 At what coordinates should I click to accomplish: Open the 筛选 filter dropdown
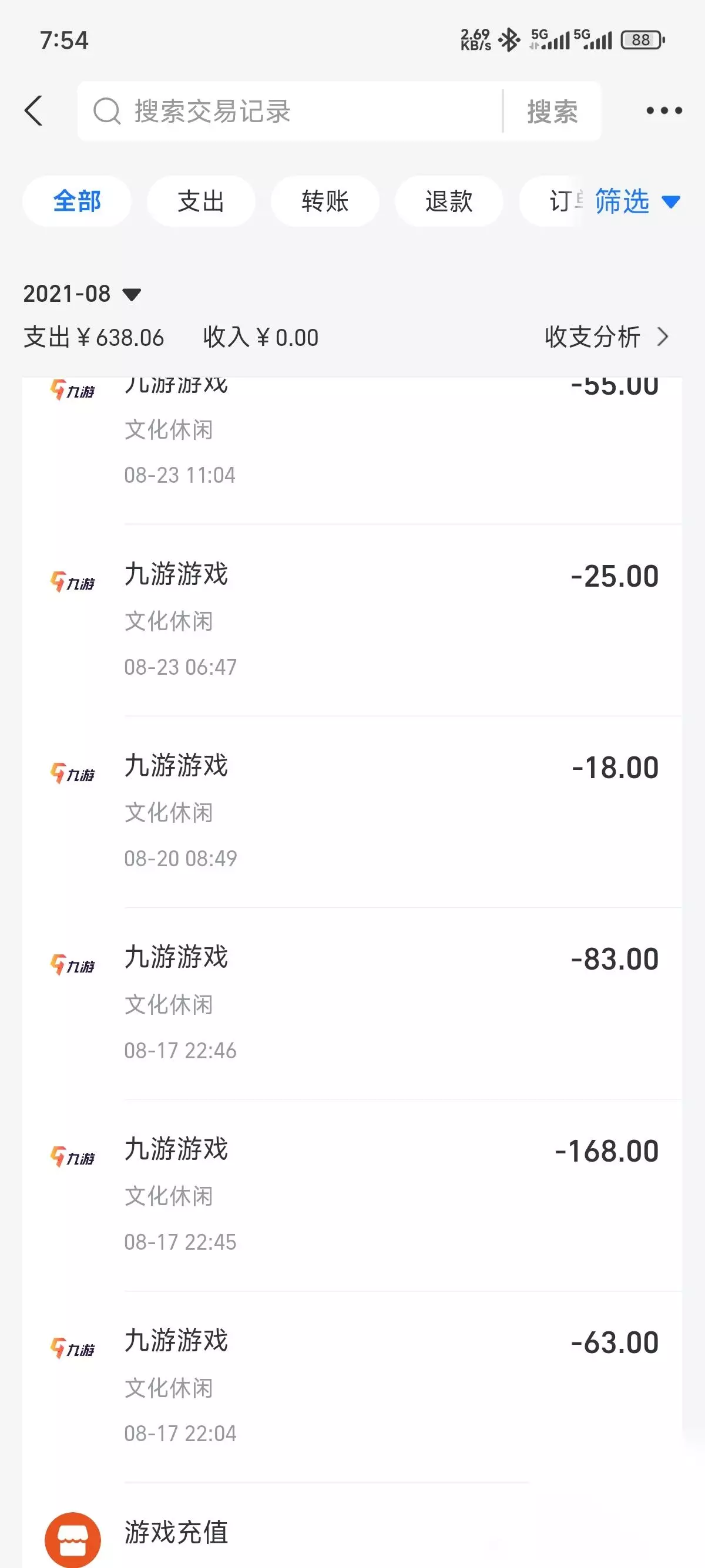(637, 201)
